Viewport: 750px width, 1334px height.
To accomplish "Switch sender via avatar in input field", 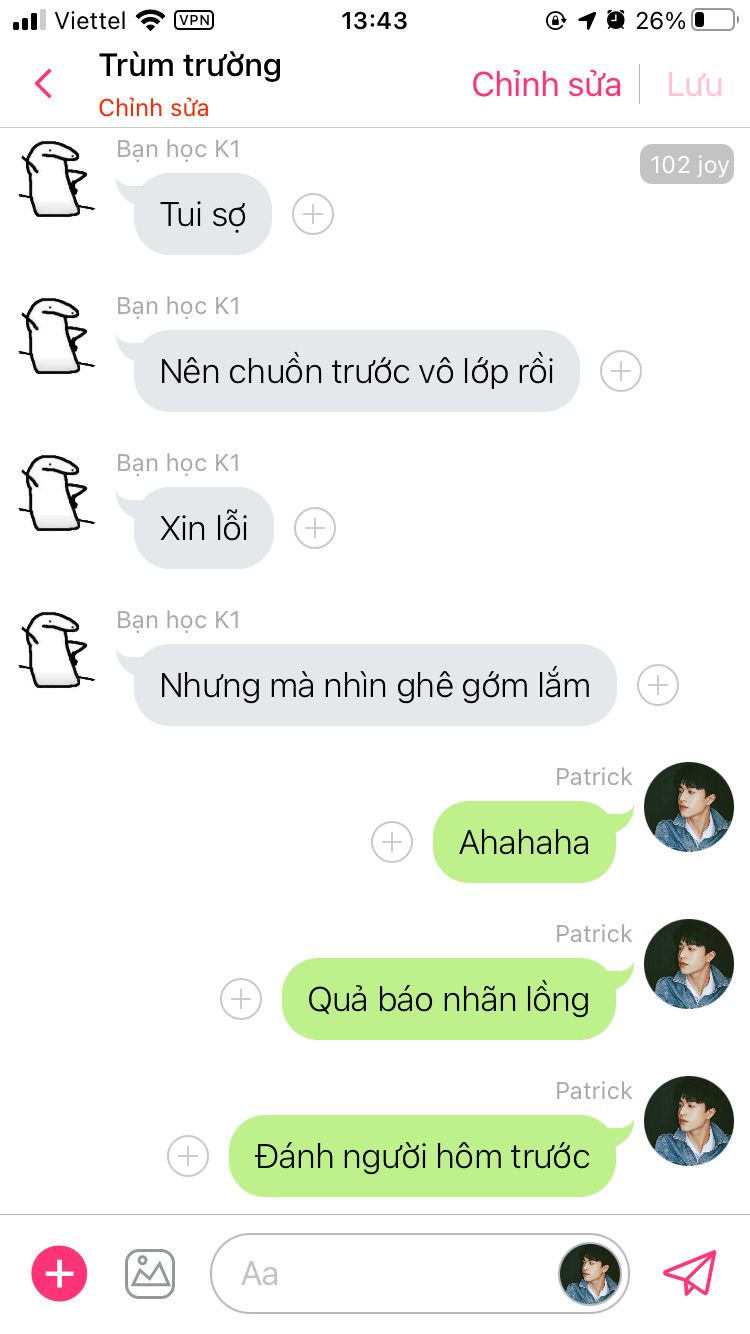I will 589,1273.
